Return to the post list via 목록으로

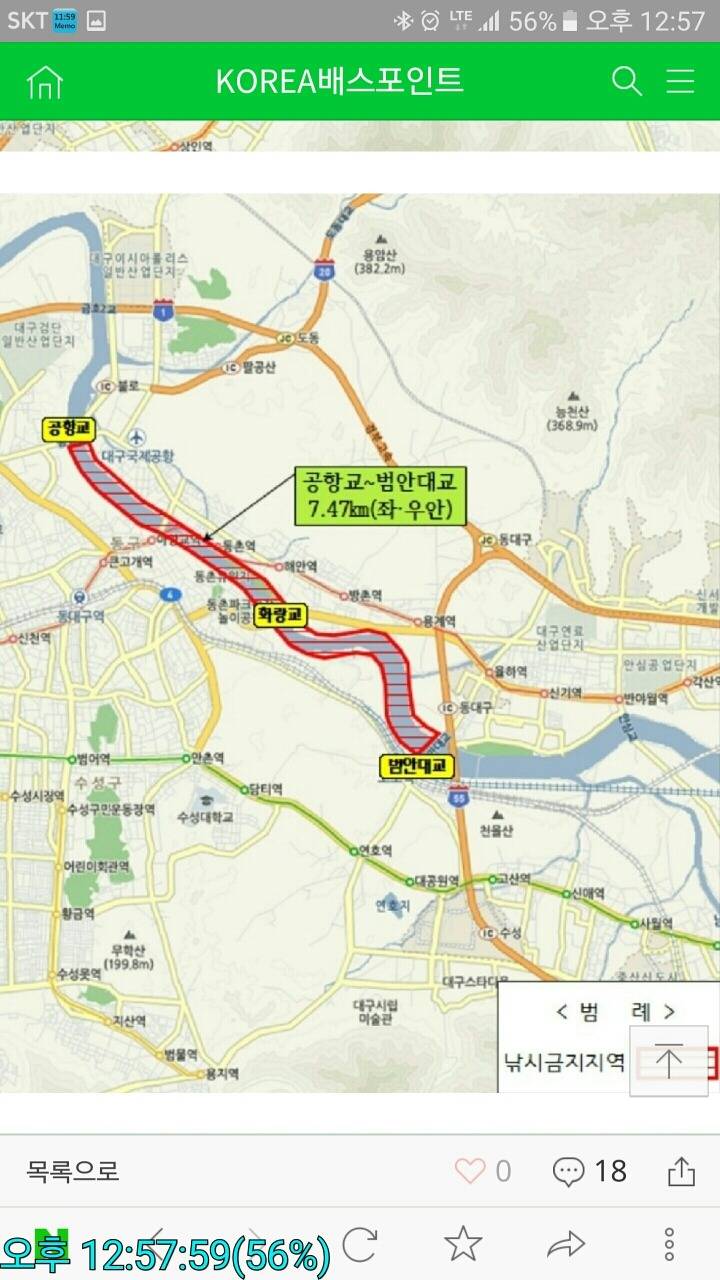(x=72, y=1170)
